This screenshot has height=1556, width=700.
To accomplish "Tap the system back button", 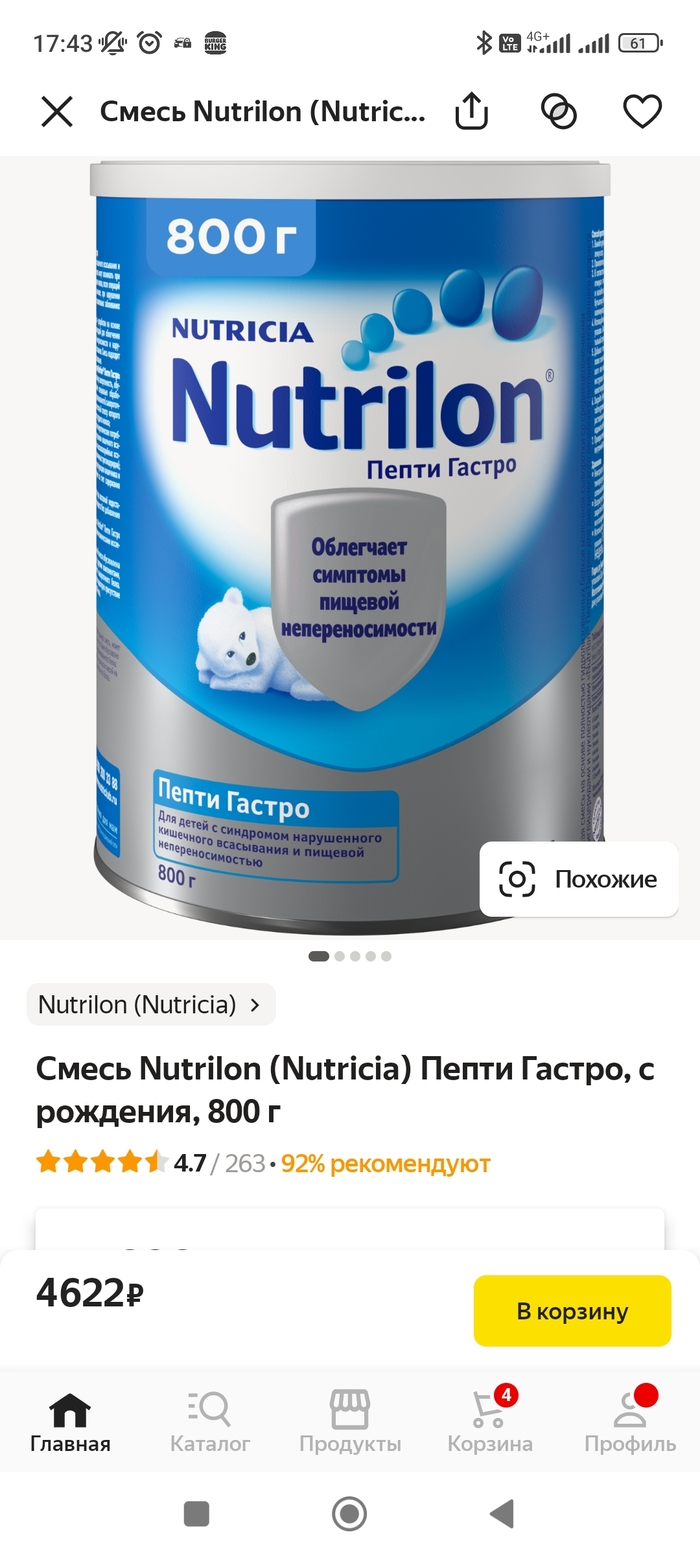I will tap(502, 1513).
